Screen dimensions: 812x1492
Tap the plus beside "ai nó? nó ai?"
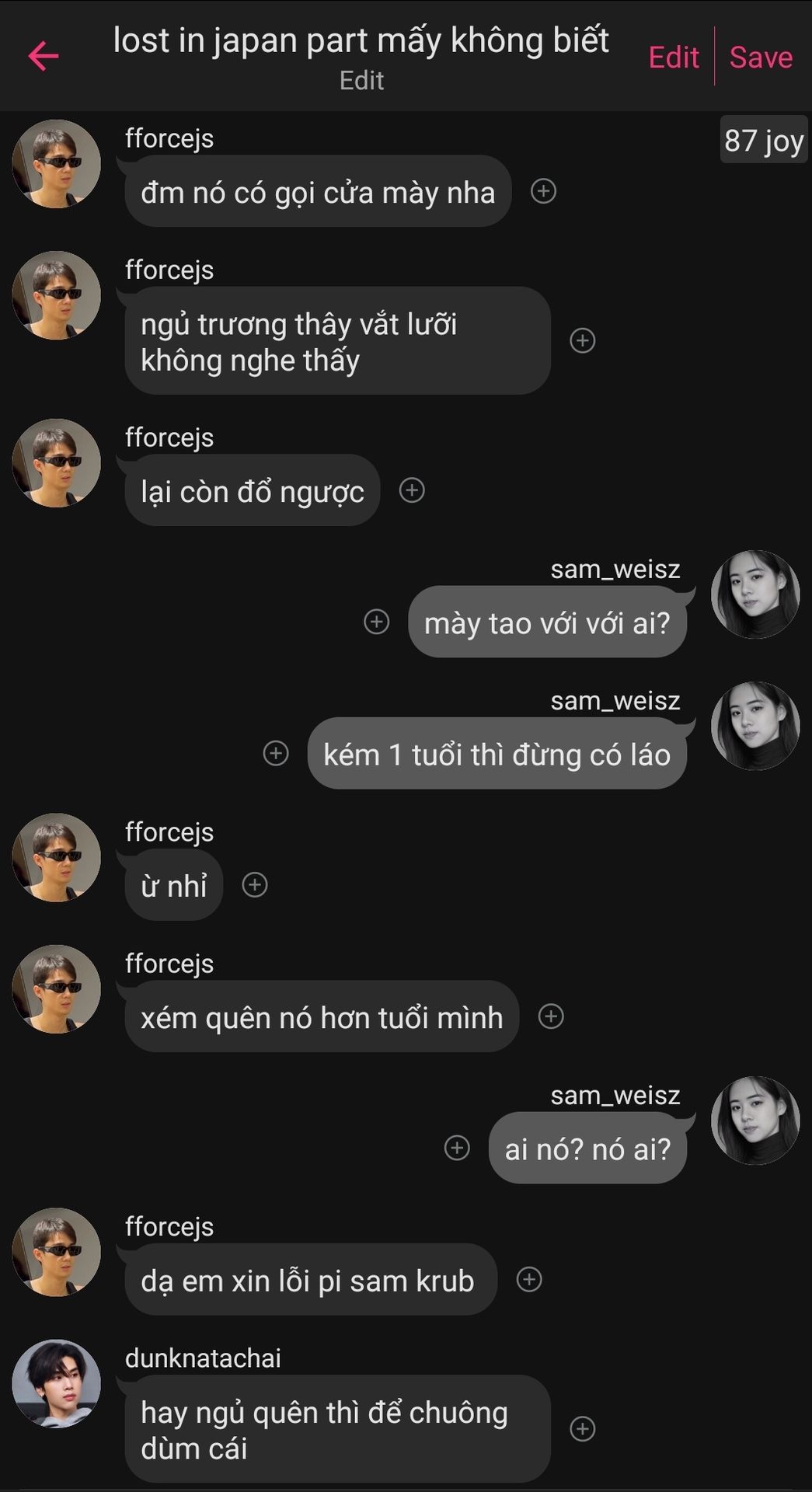pos(457,1148)
